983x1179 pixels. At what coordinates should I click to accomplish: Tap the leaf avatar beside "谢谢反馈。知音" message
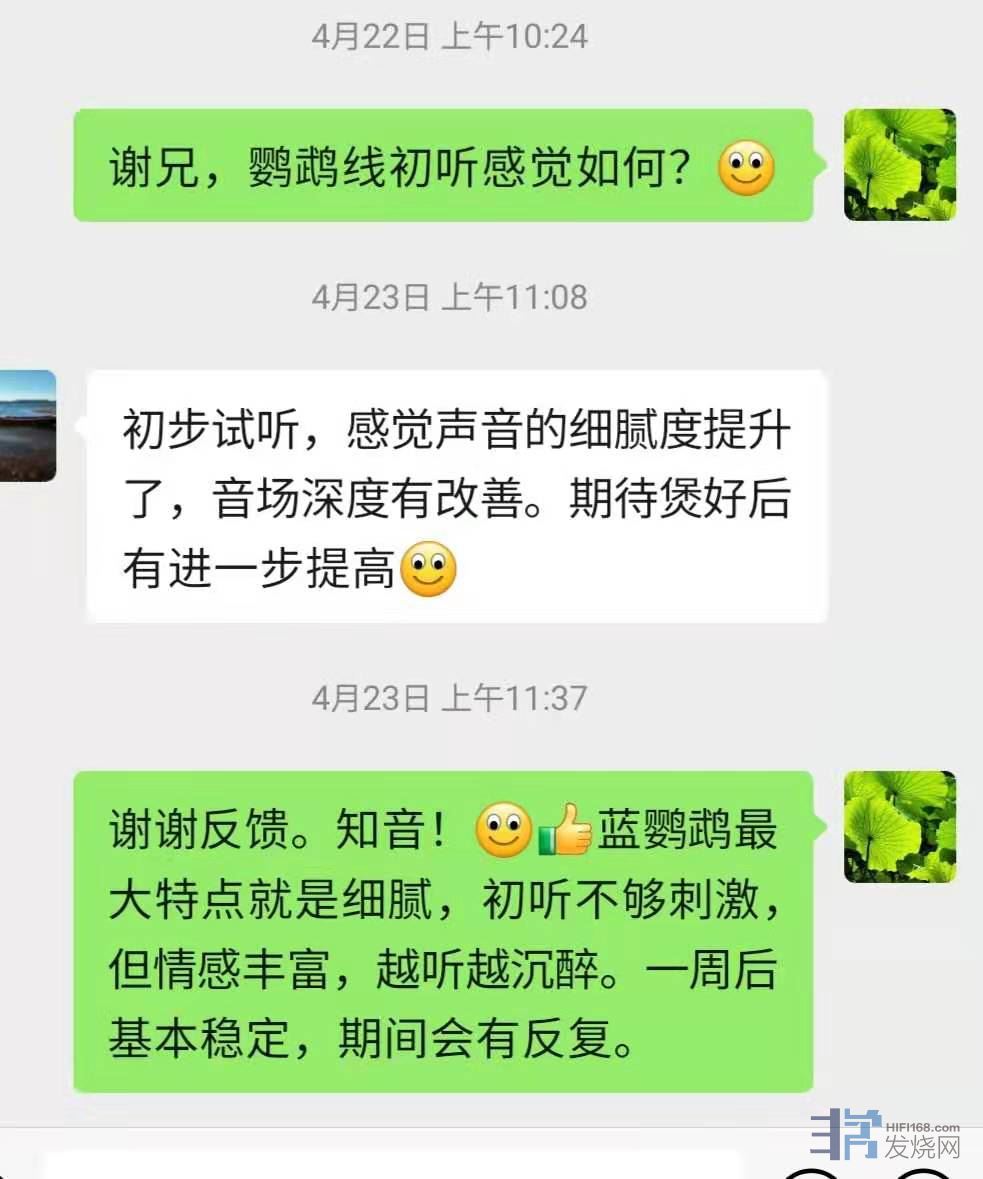[899, 827]
